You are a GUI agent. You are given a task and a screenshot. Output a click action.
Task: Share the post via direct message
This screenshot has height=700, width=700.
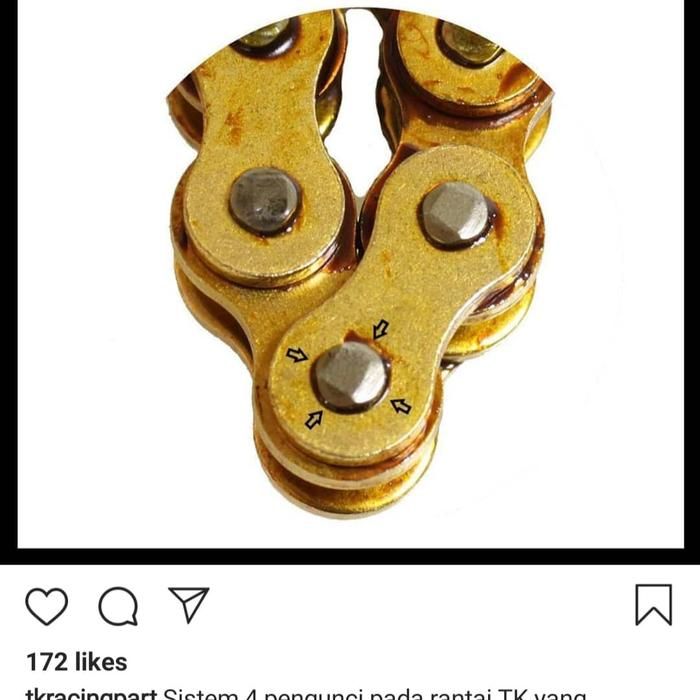[x=188, y=605]
